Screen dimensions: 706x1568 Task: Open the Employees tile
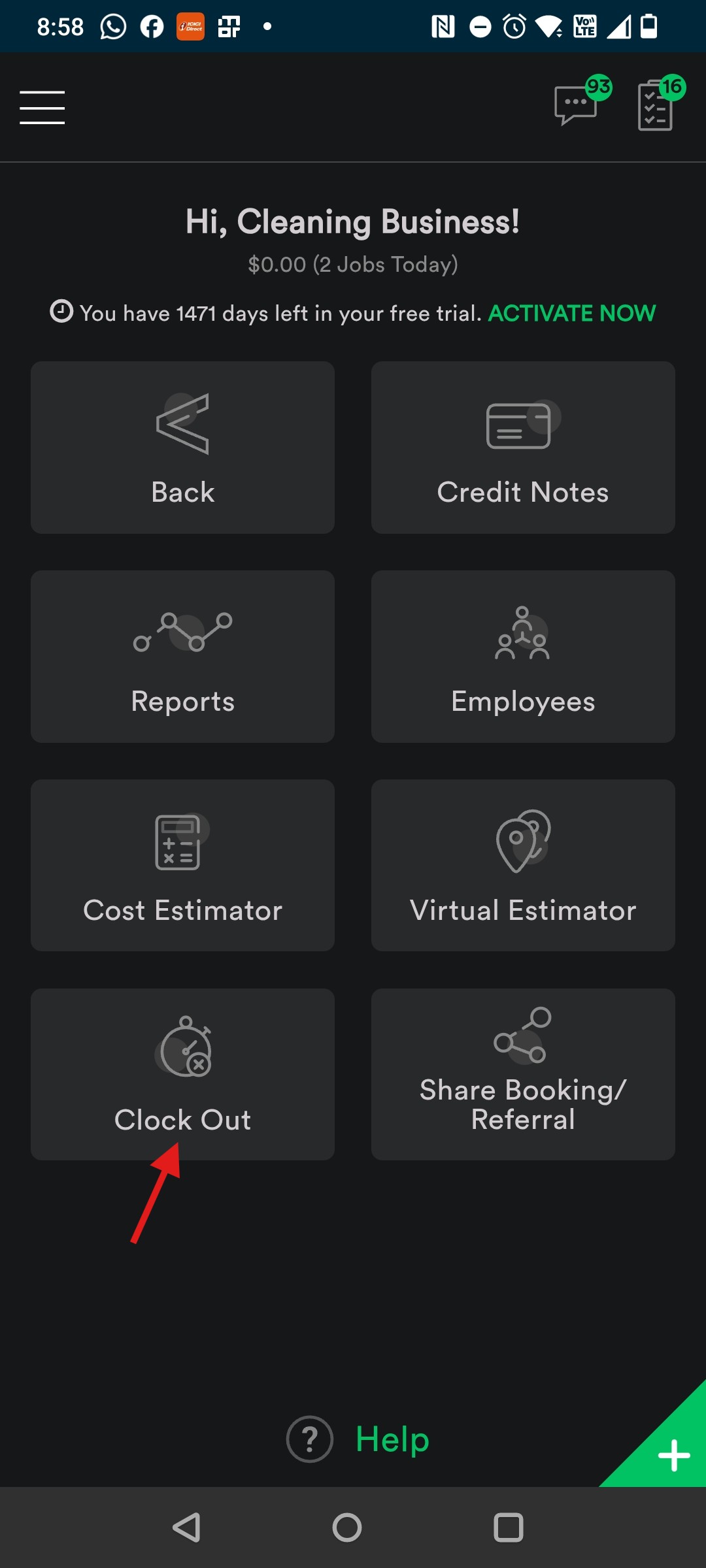pos(523,657)
